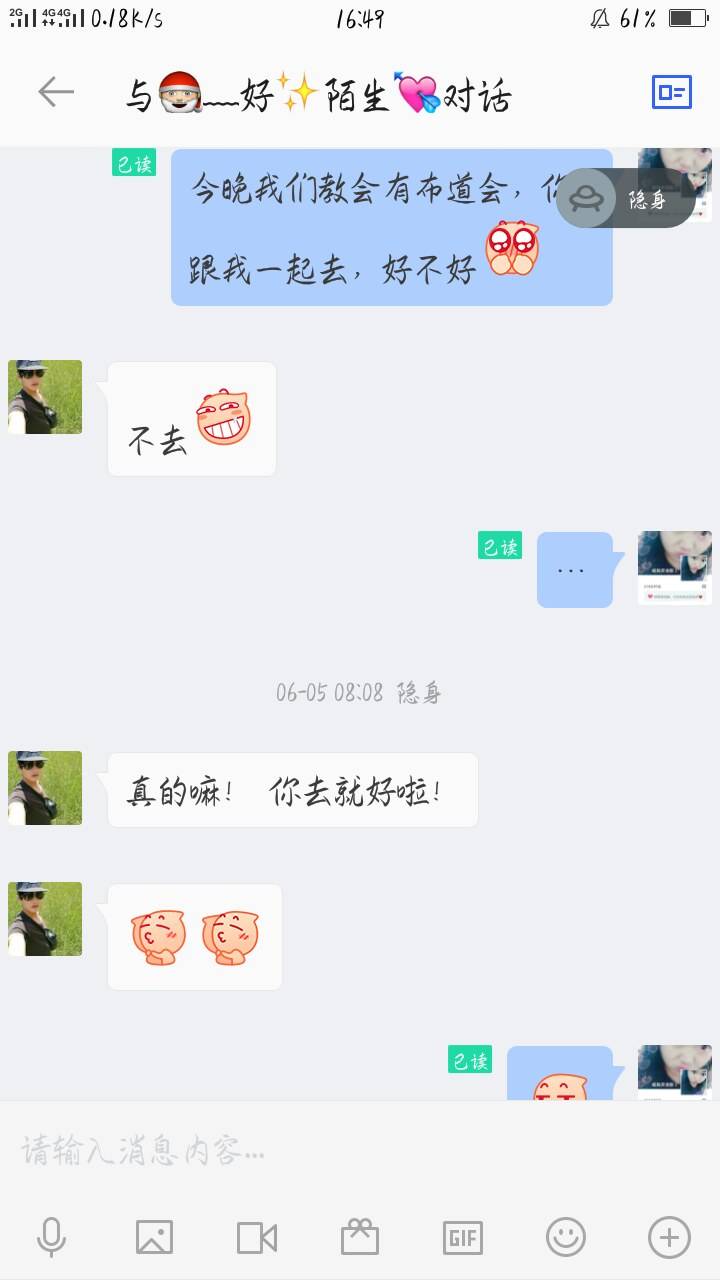Open the contact profile card icon
Image resolution: width=720 pixels, height=1280 pixels.
click(x=672, y=93)
